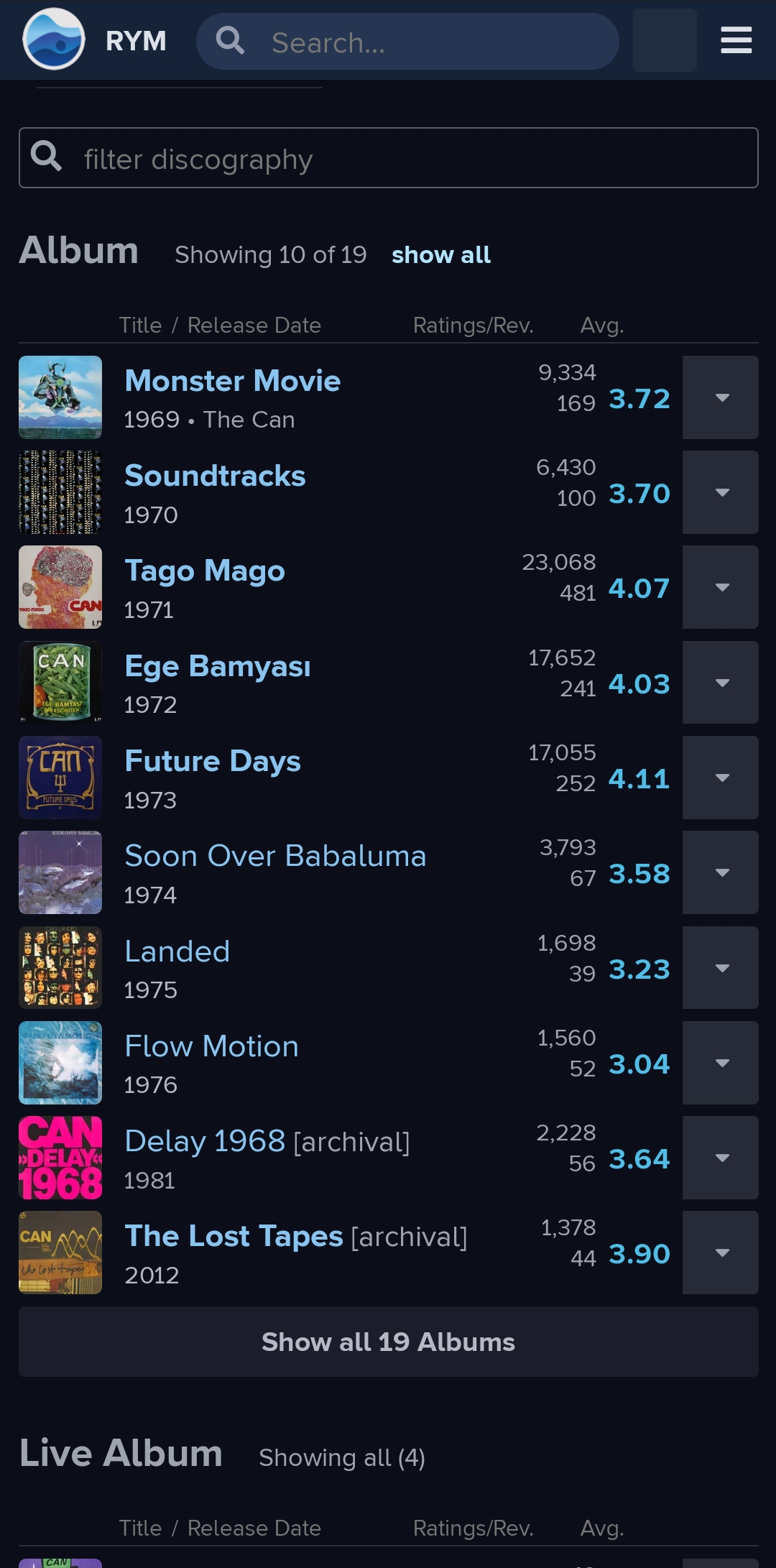Tap the Soon Over Babaluma cover art

(60, 872)
